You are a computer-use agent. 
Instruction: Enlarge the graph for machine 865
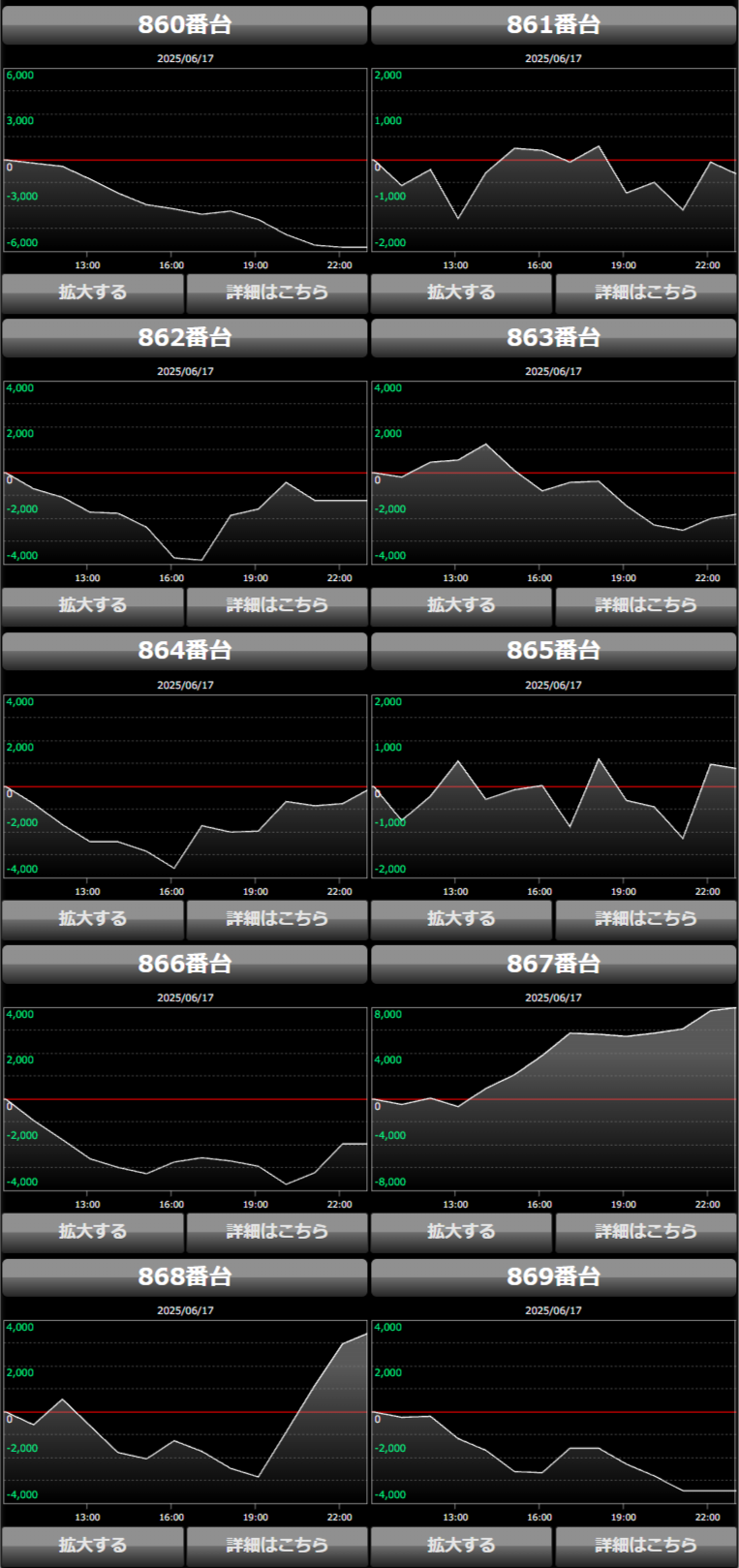[x=461, y=919]
